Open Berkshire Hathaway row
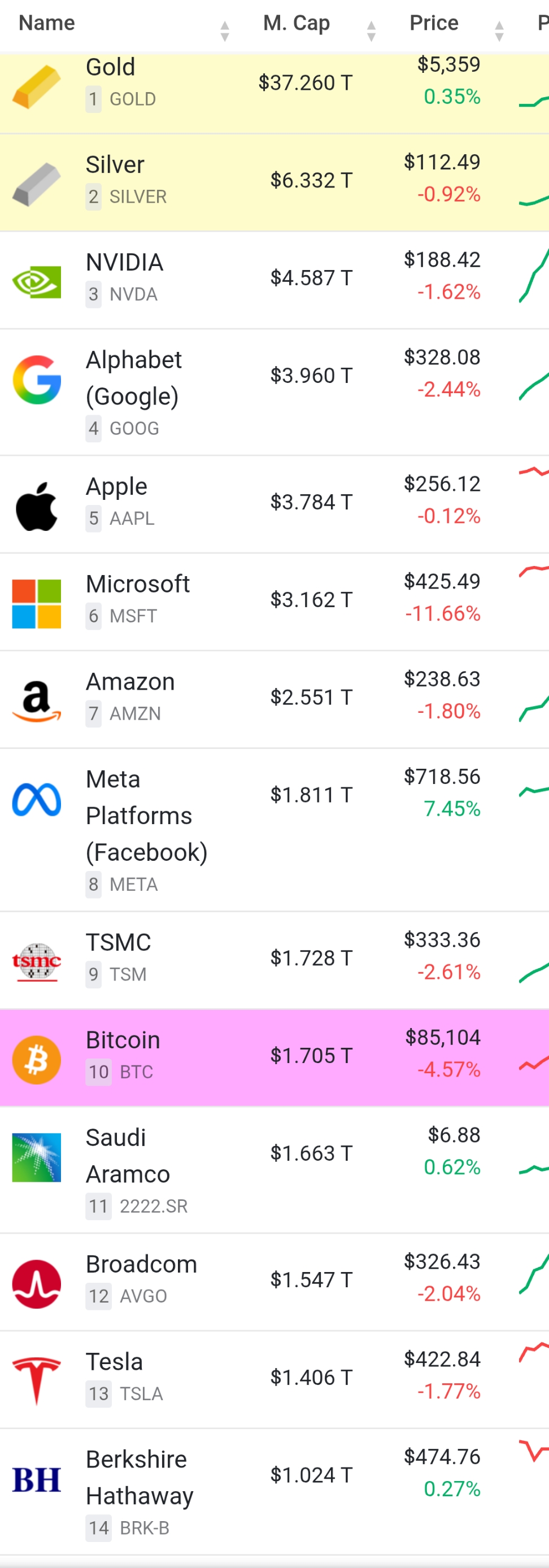 click(140, 1477)
